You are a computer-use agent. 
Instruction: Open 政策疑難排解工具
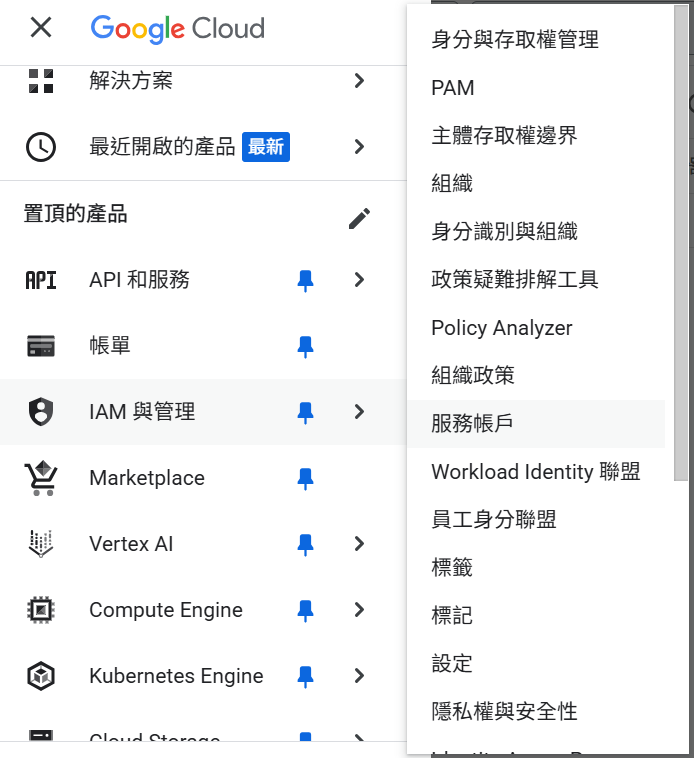pyautogui.click(x=515, y=280)
